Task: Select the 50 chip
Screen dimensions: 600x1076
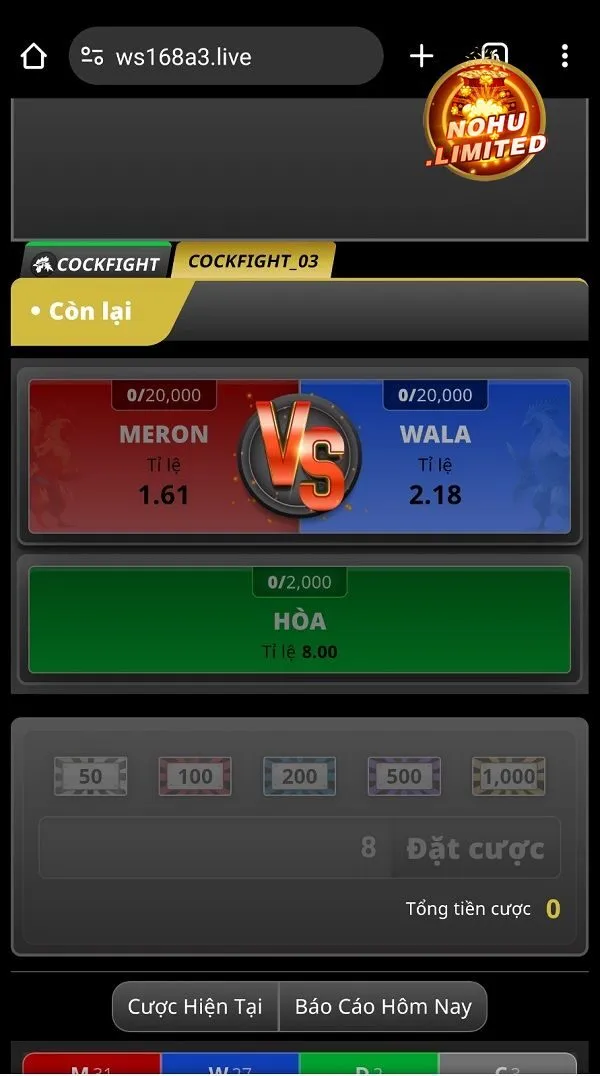Action: 90,776
